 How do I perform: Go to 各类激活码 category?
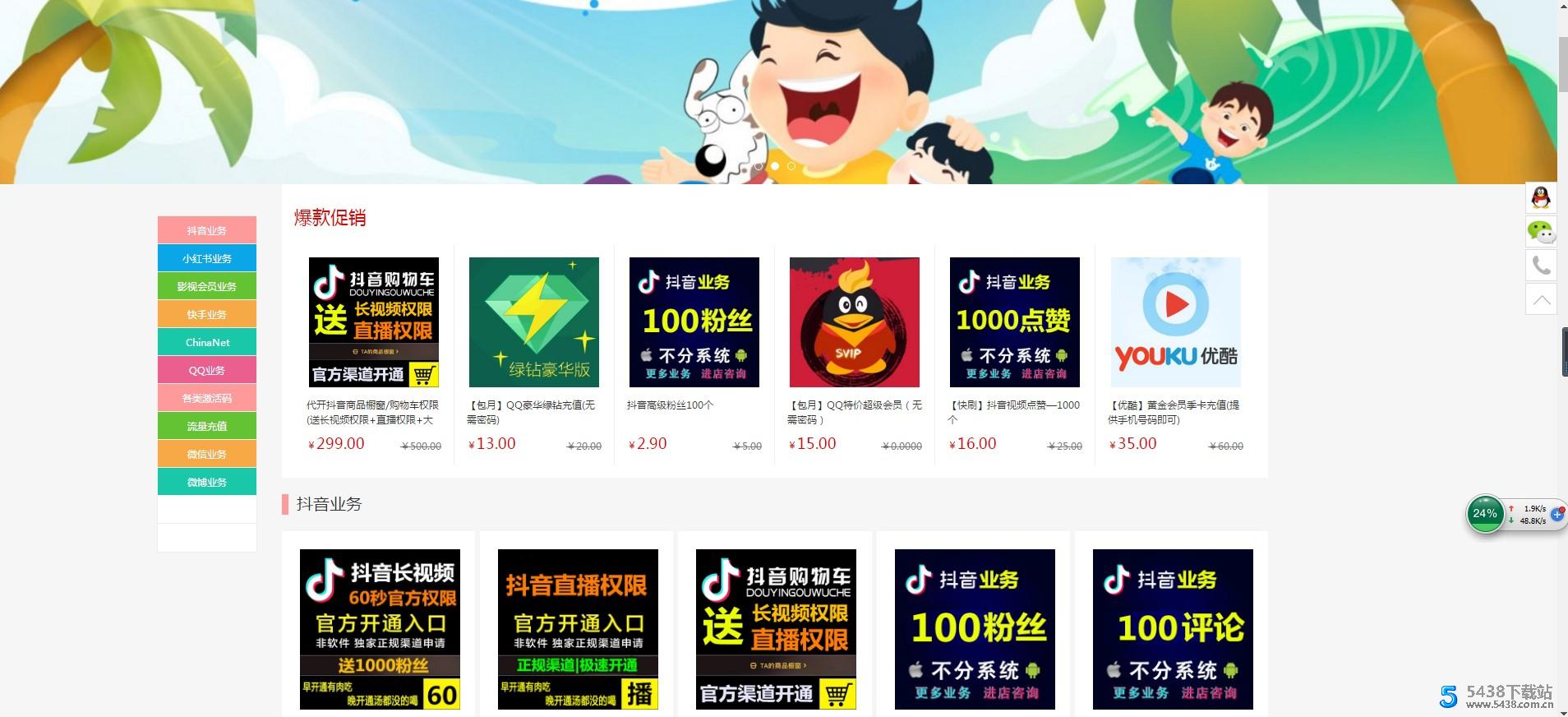[206, 398]
